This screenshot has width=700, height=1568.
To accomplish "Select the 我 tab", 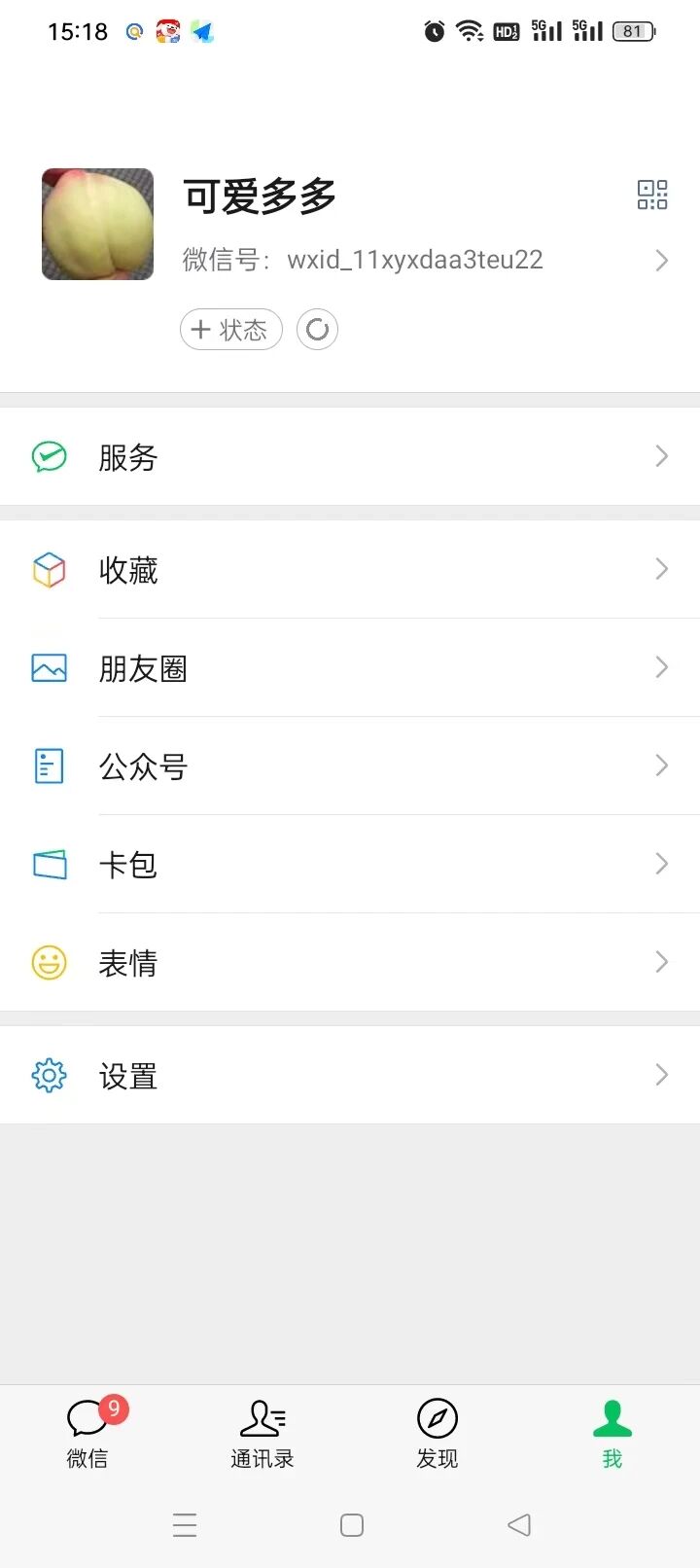I will [612, 1434].
